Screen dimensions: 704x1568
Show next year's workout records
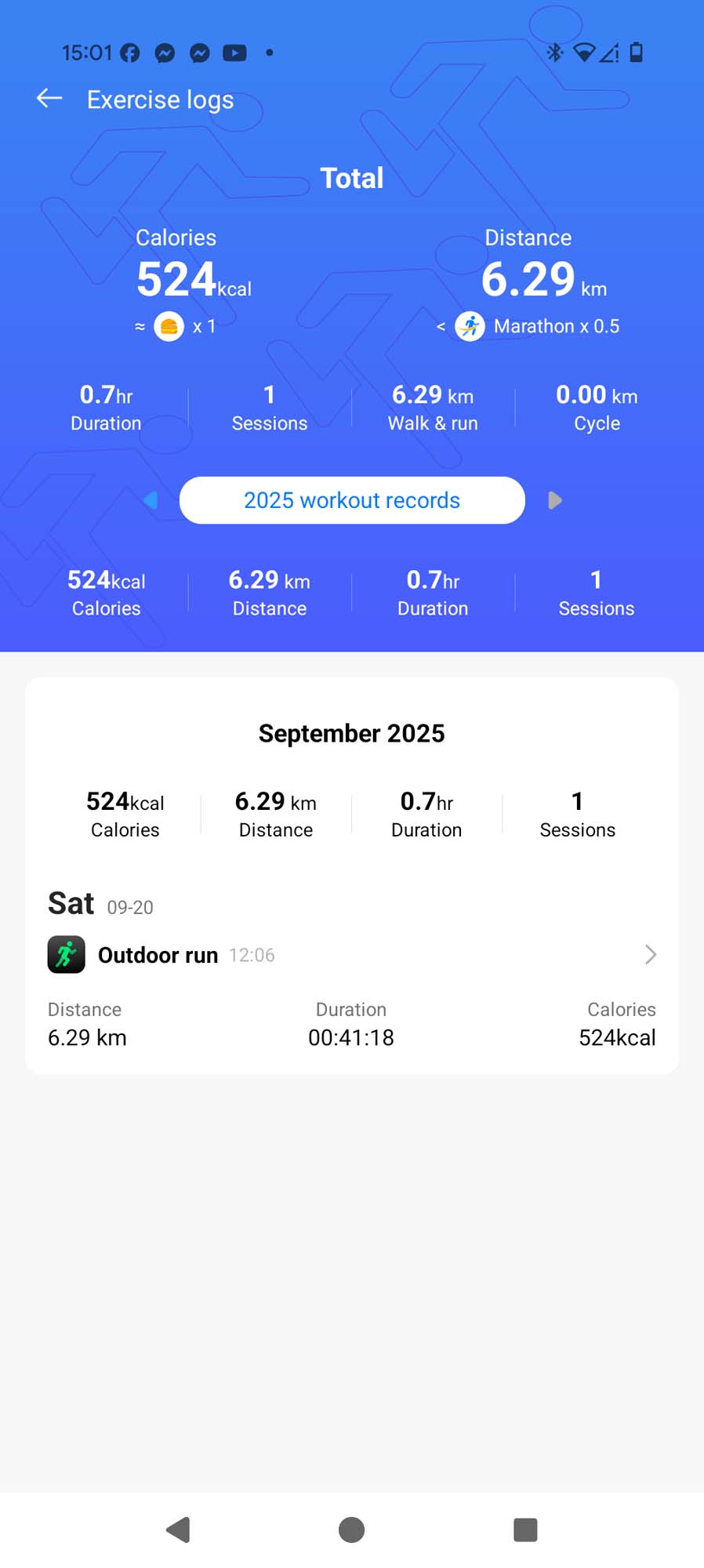[x=554, y=500]
